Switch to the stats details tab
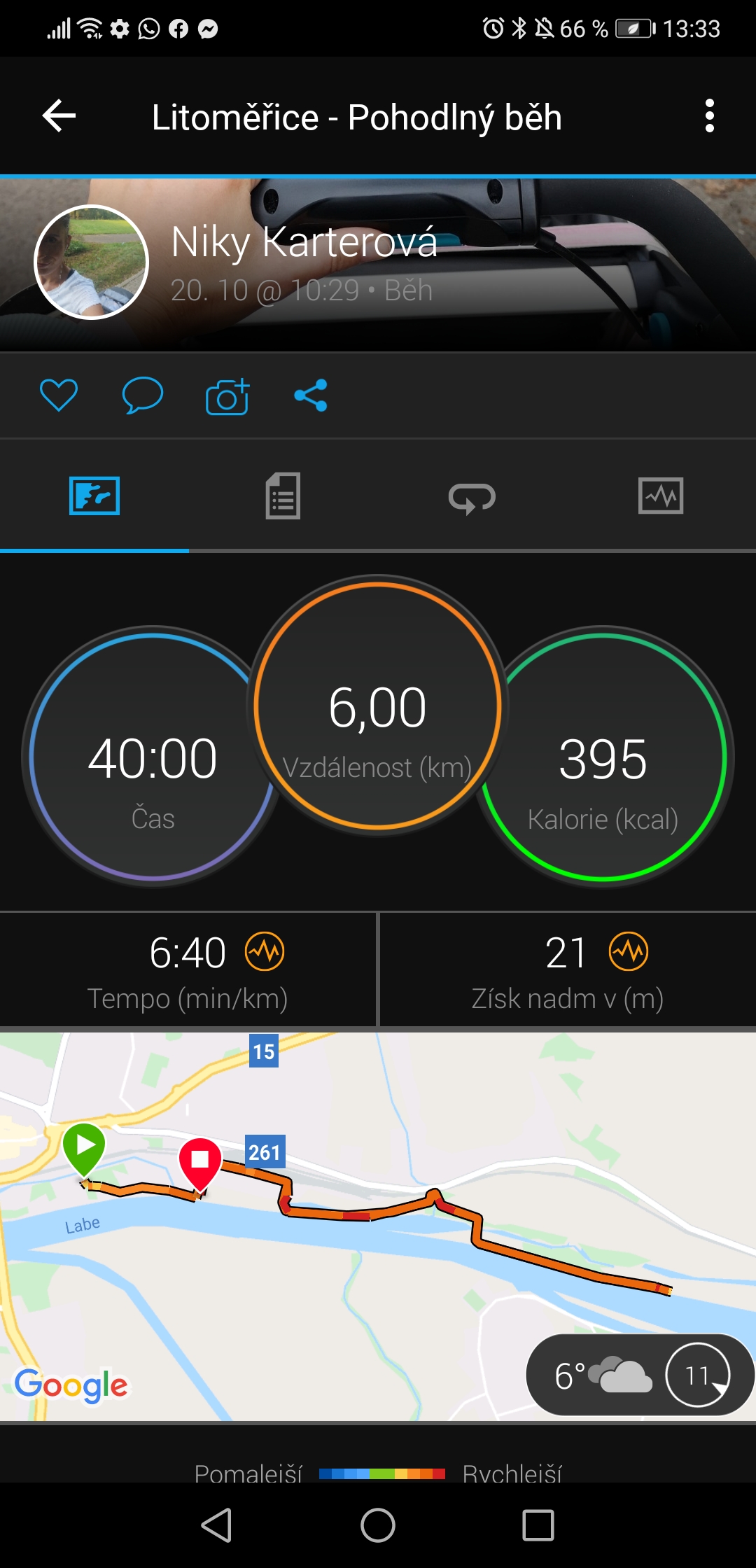Screen dimensions: 756x1568 click(283, 496)
